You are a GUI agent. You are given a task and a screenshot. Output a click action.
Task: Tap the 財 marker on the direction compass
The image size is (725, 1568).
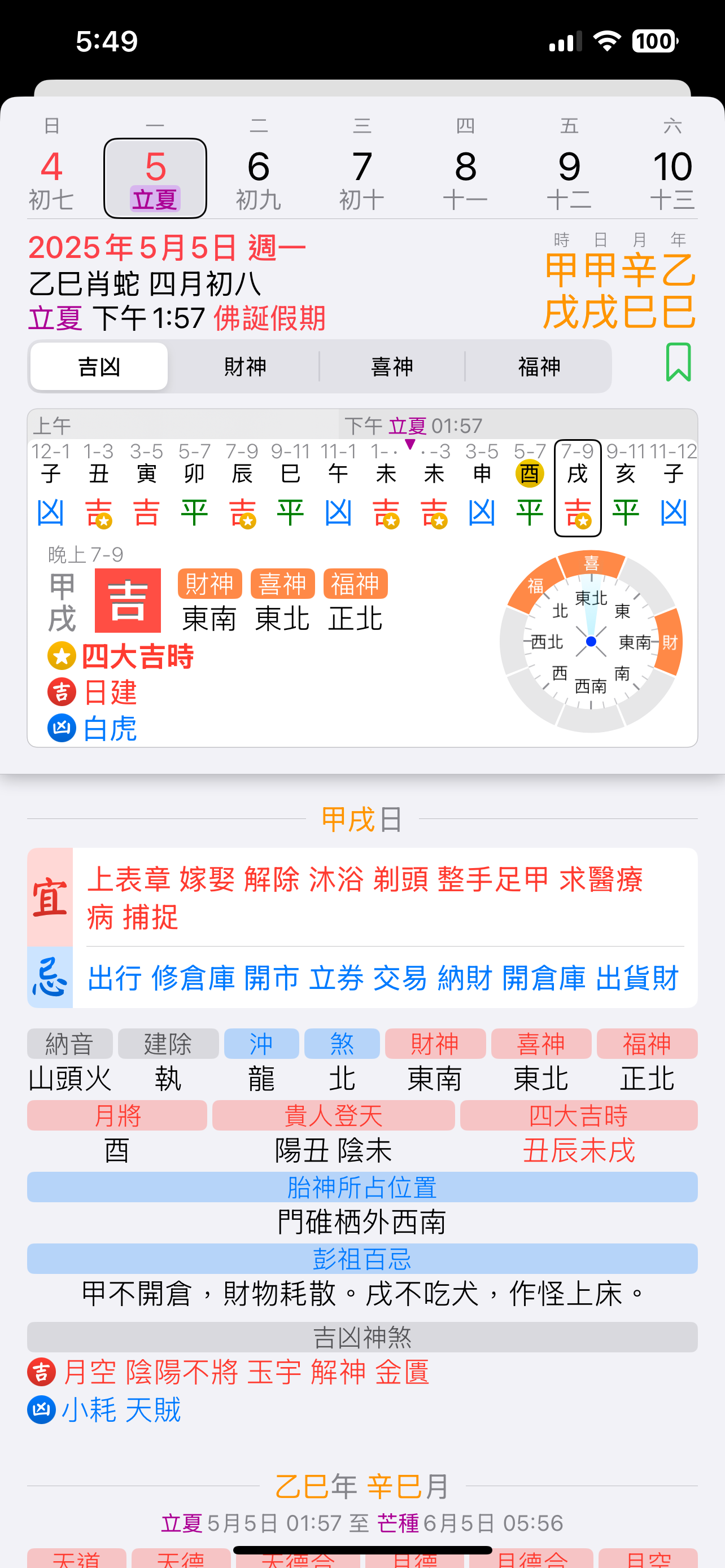point(670,641)
